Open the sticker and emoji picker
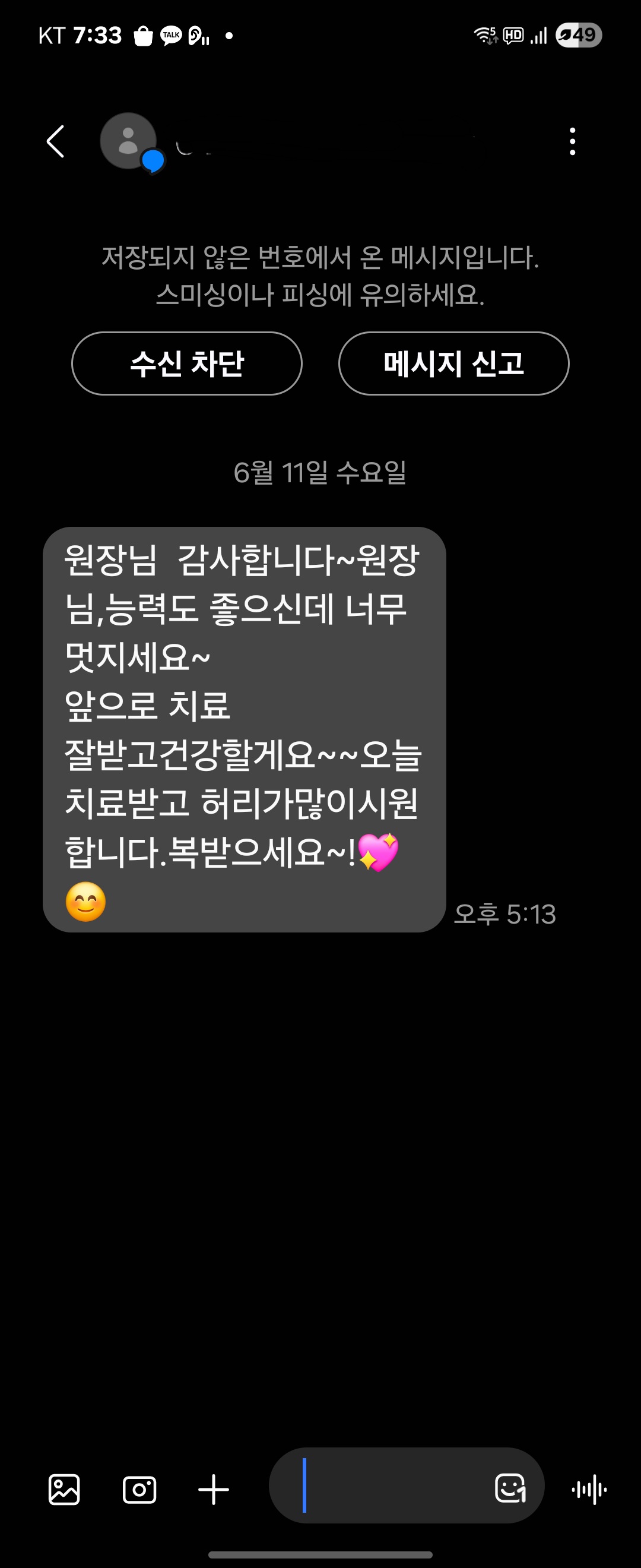 510,1488
